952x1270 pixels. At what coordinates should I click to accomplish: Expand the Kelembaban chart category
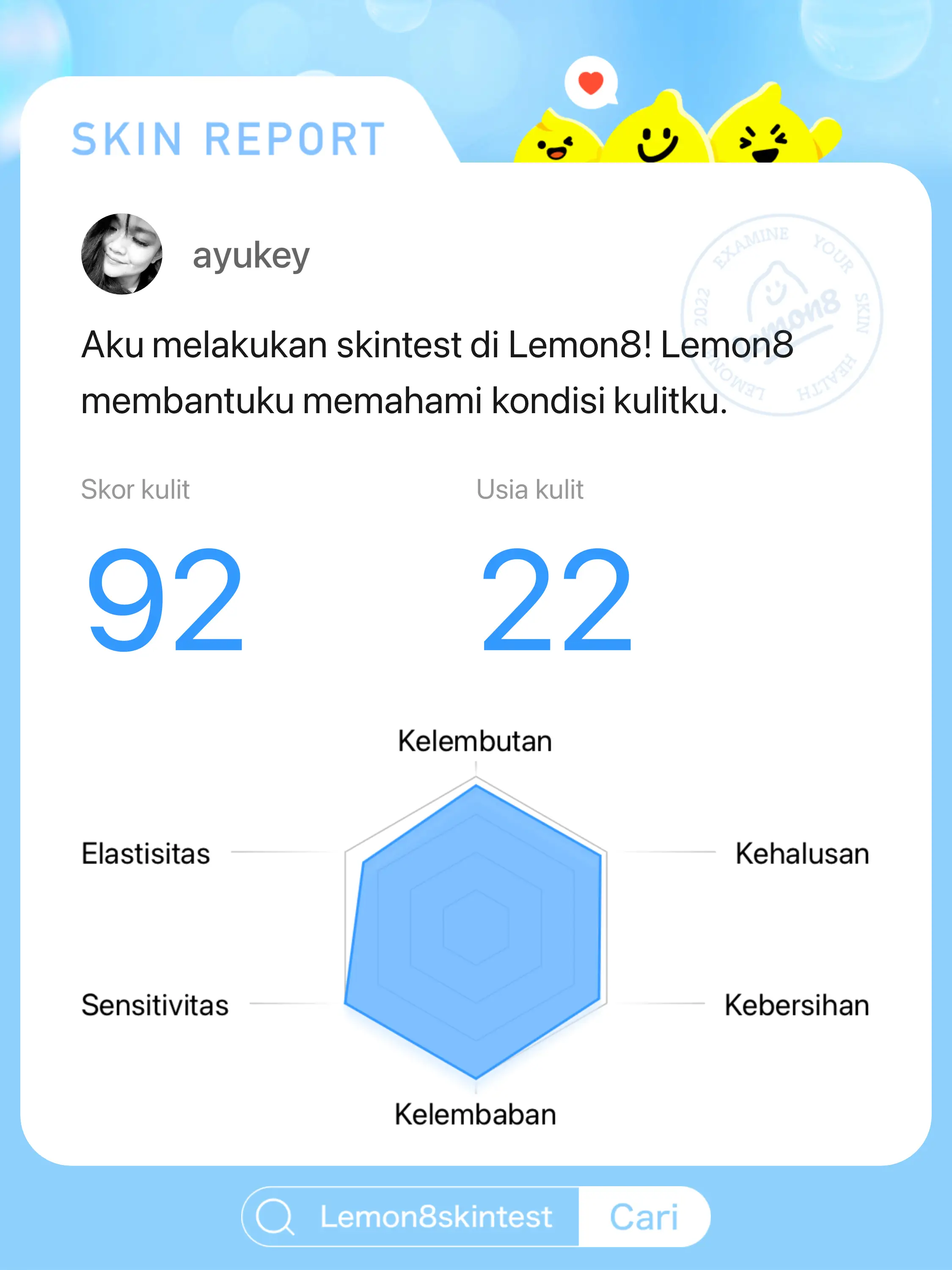pyautogui.click(x=475, y=1114)
